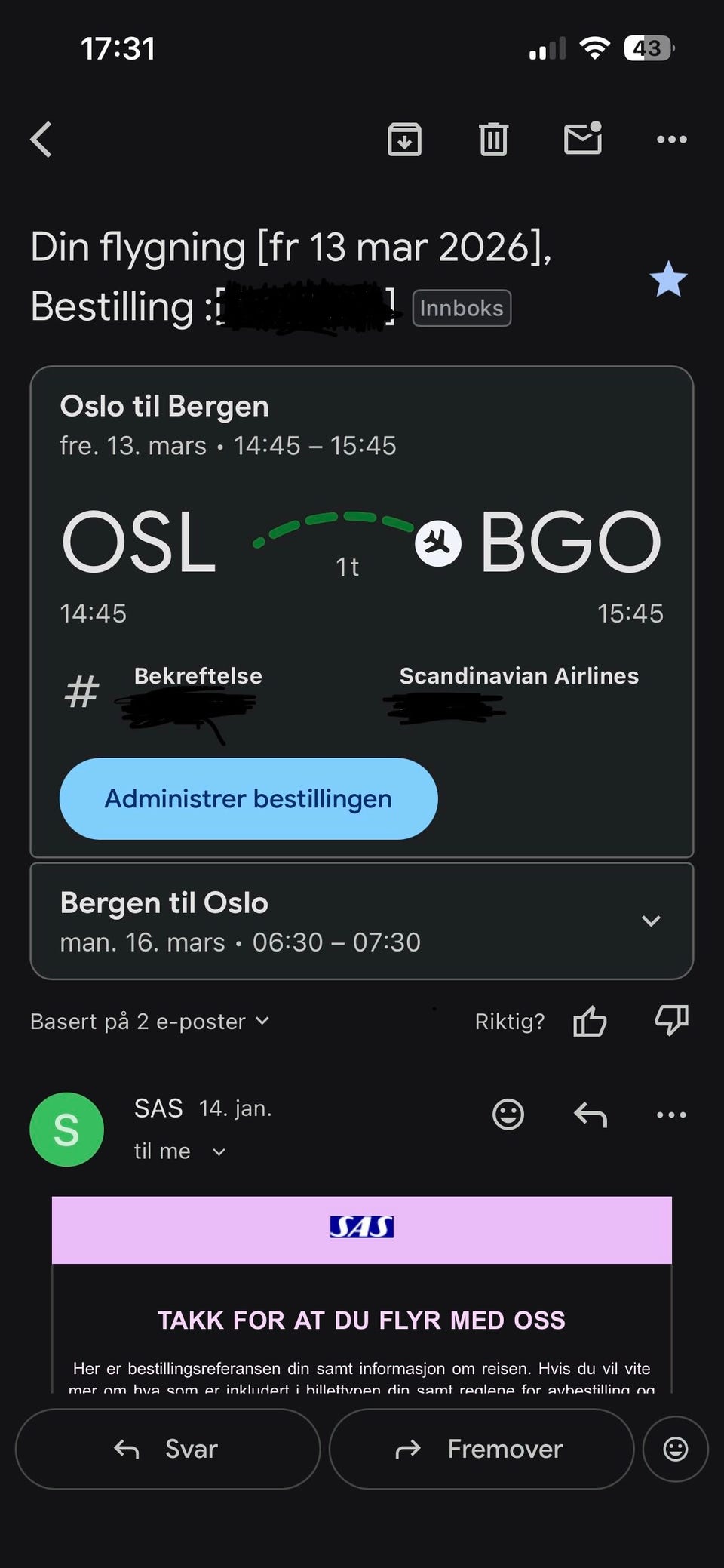
Task: Give thumbs down to flight summary
Action: click(x=671, y=1021)
